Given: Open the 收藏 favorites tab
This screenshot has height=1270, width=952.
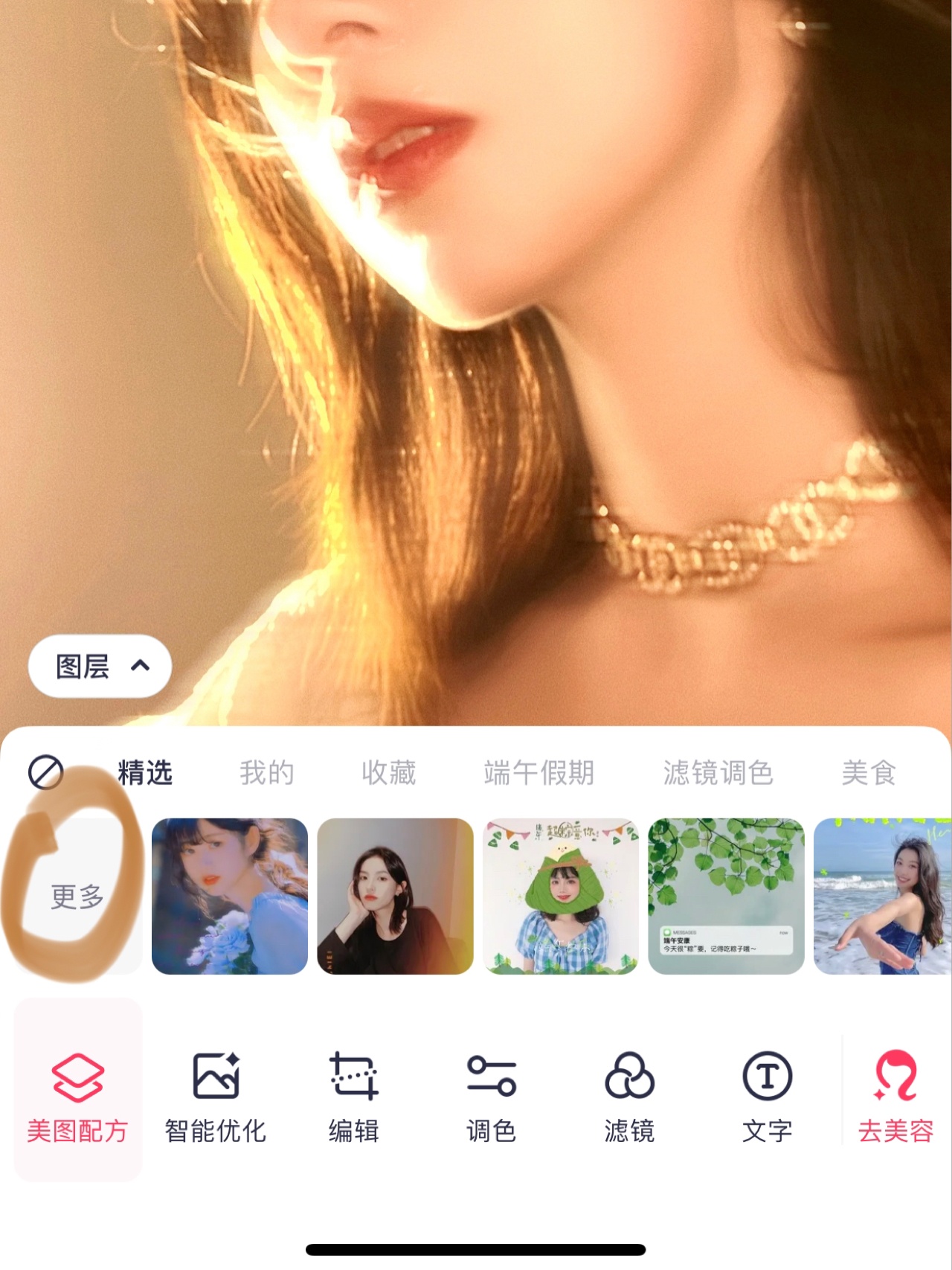Looking at the screenshot, I should [x=388, y=773].
